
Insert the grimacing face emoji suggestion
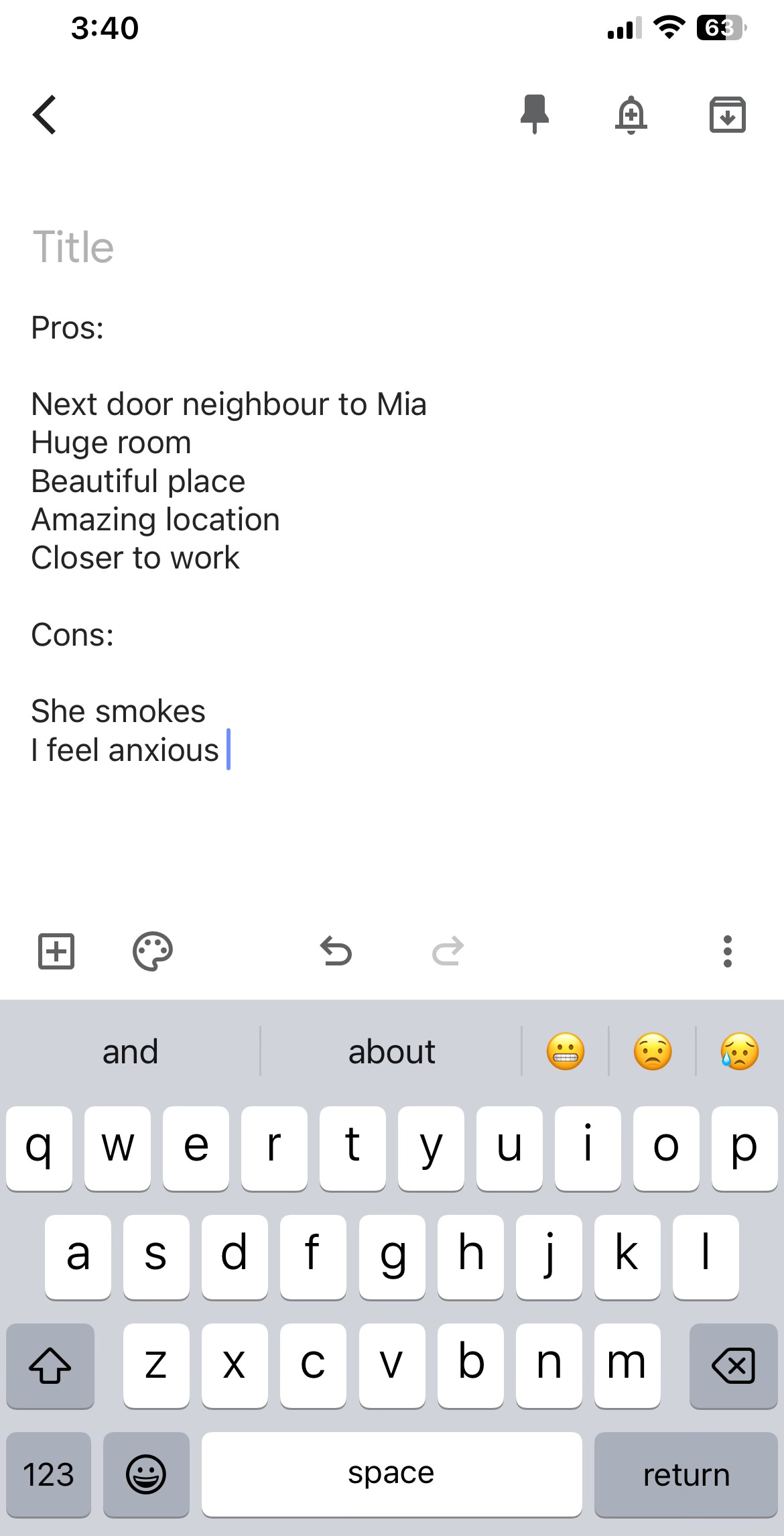(566, 1051)
